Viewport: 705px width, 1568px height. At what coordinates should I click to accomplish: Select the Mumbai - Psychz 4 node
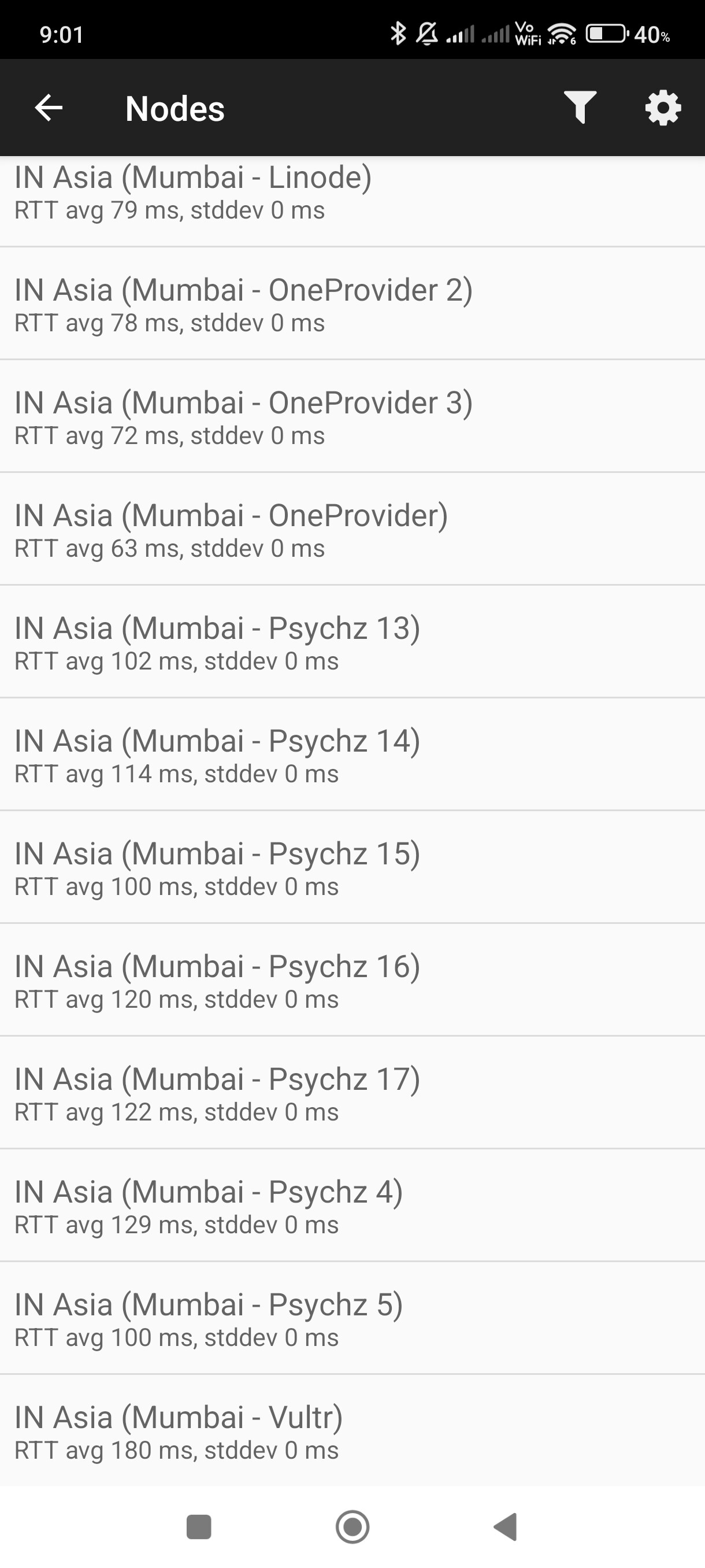pyautogui.click(x=352, y=1205)
